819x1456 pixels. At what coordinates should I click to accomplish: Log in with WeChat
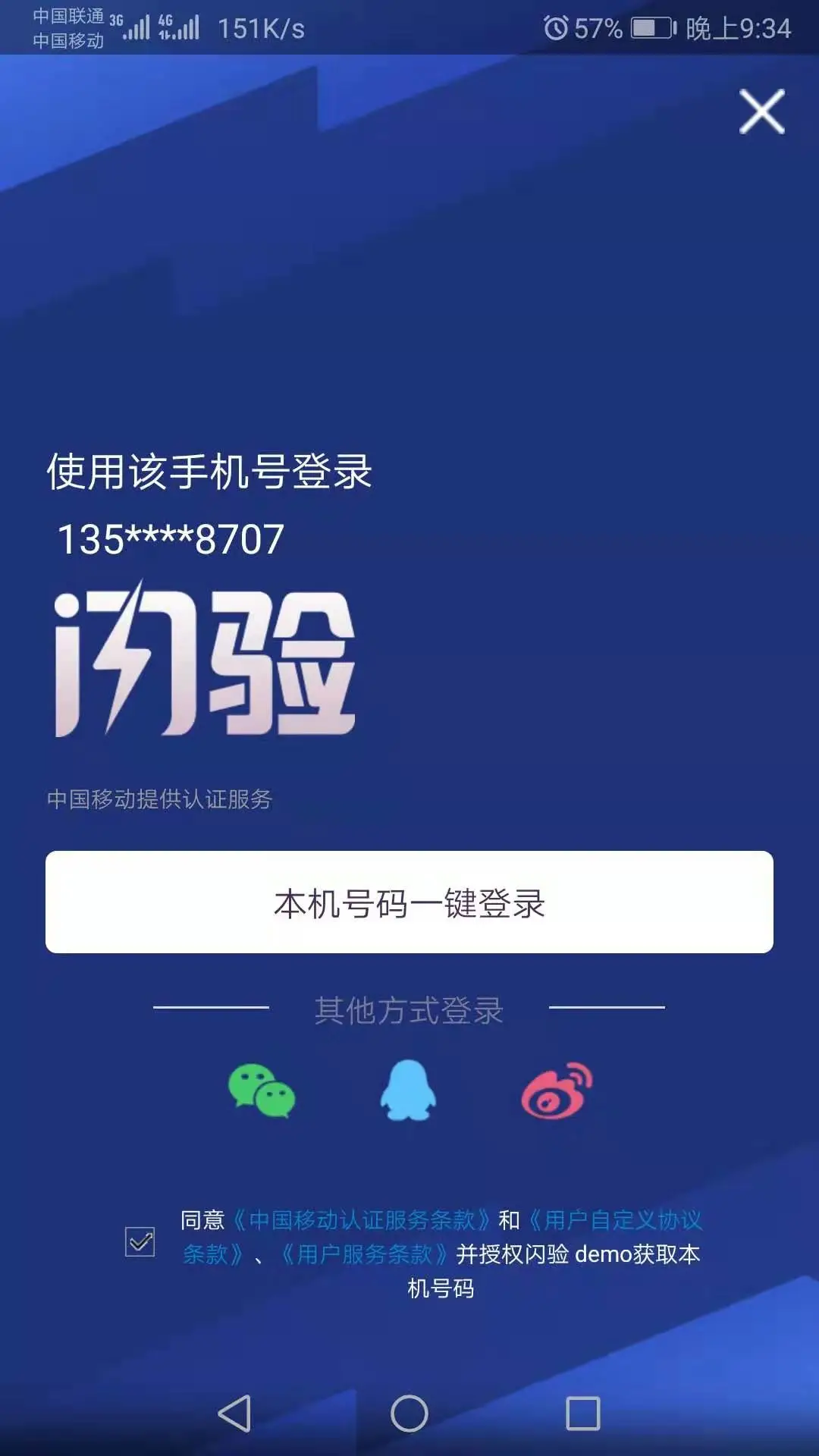coord(262,1090)
